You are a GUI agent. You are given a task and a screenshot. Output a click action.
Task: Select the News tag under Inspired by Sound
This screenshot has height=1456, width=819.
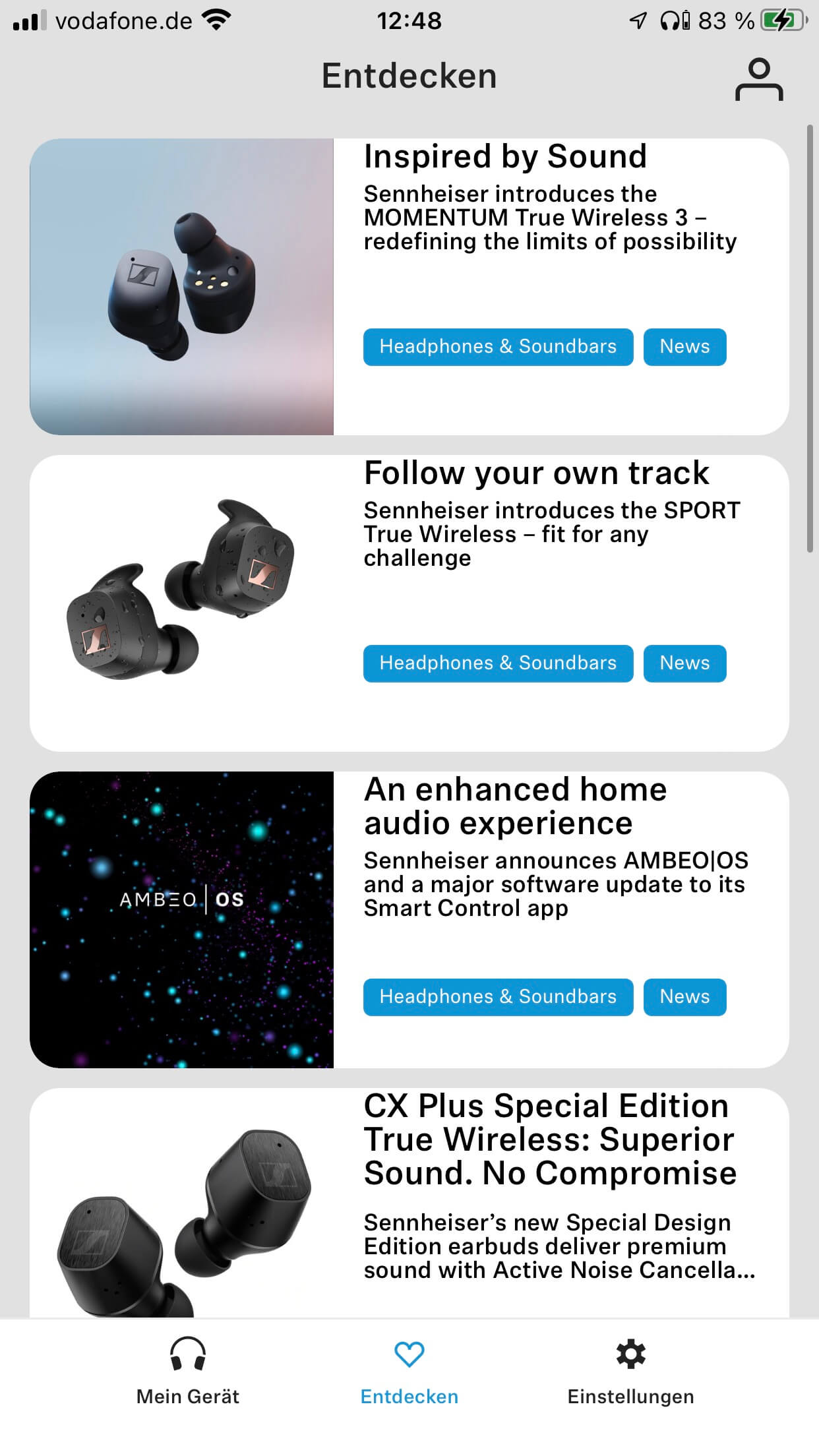(684, 347)
